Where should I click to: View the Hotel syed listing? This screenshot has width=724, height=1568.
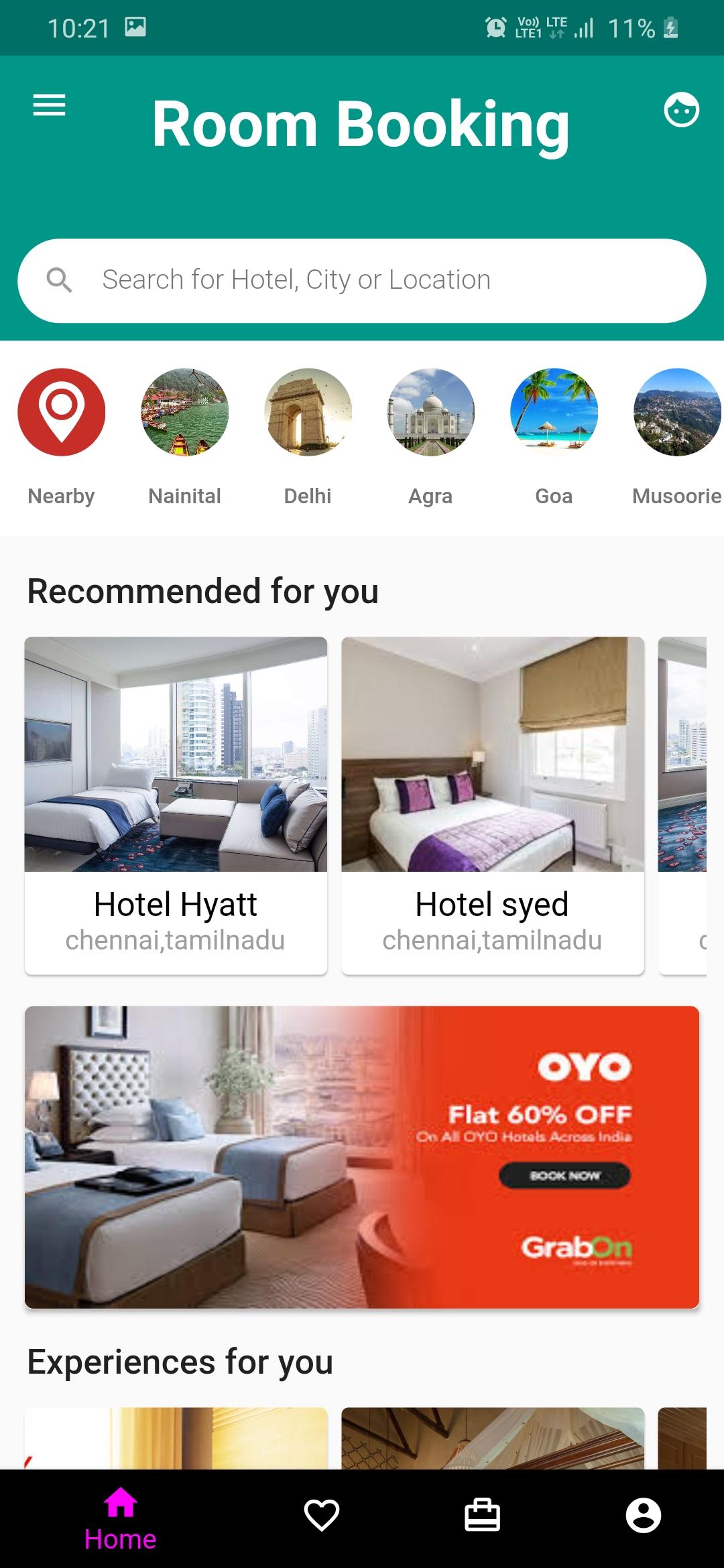point(493,804)
